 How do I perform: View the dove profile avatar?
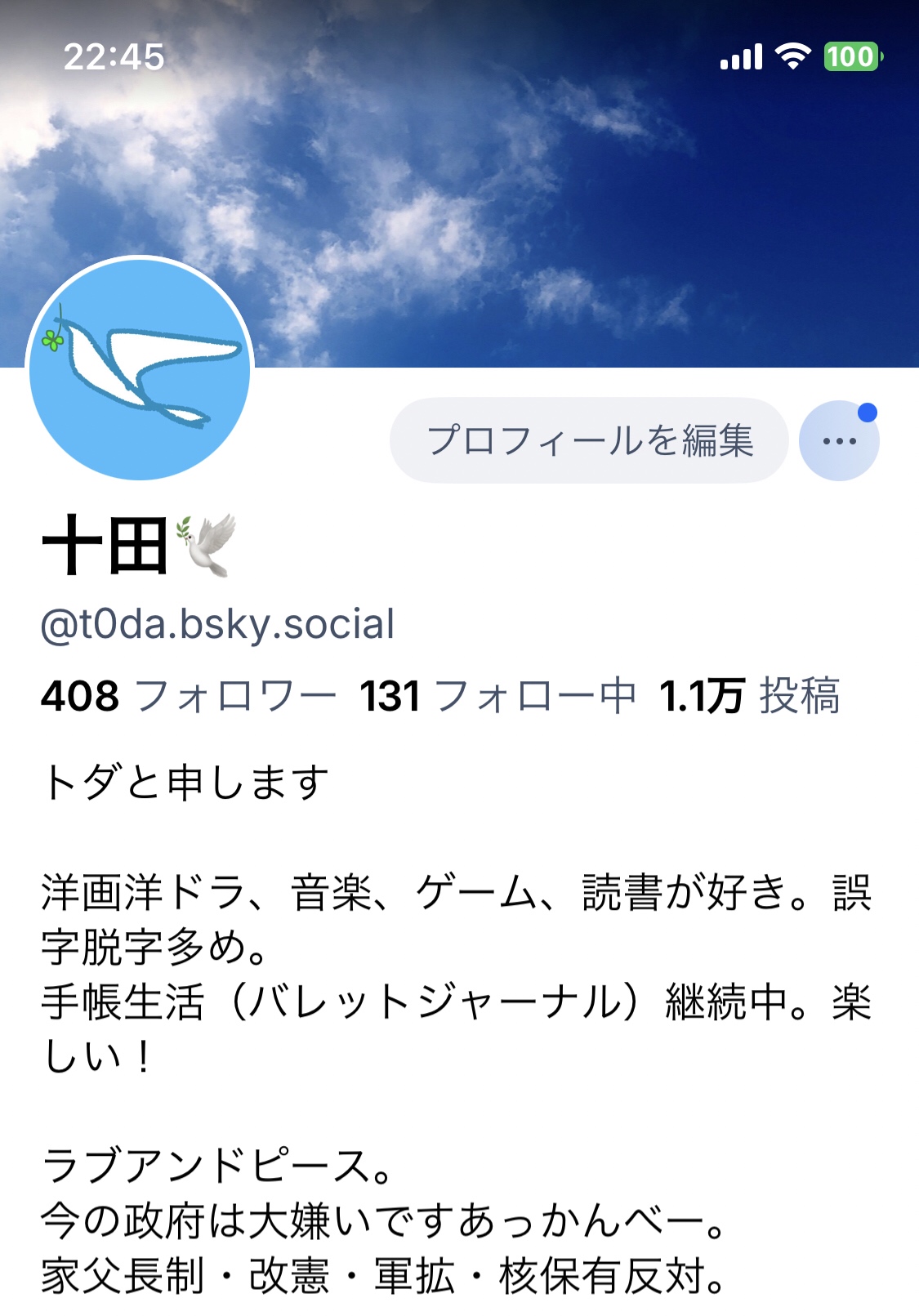click(x=140, y=368)
